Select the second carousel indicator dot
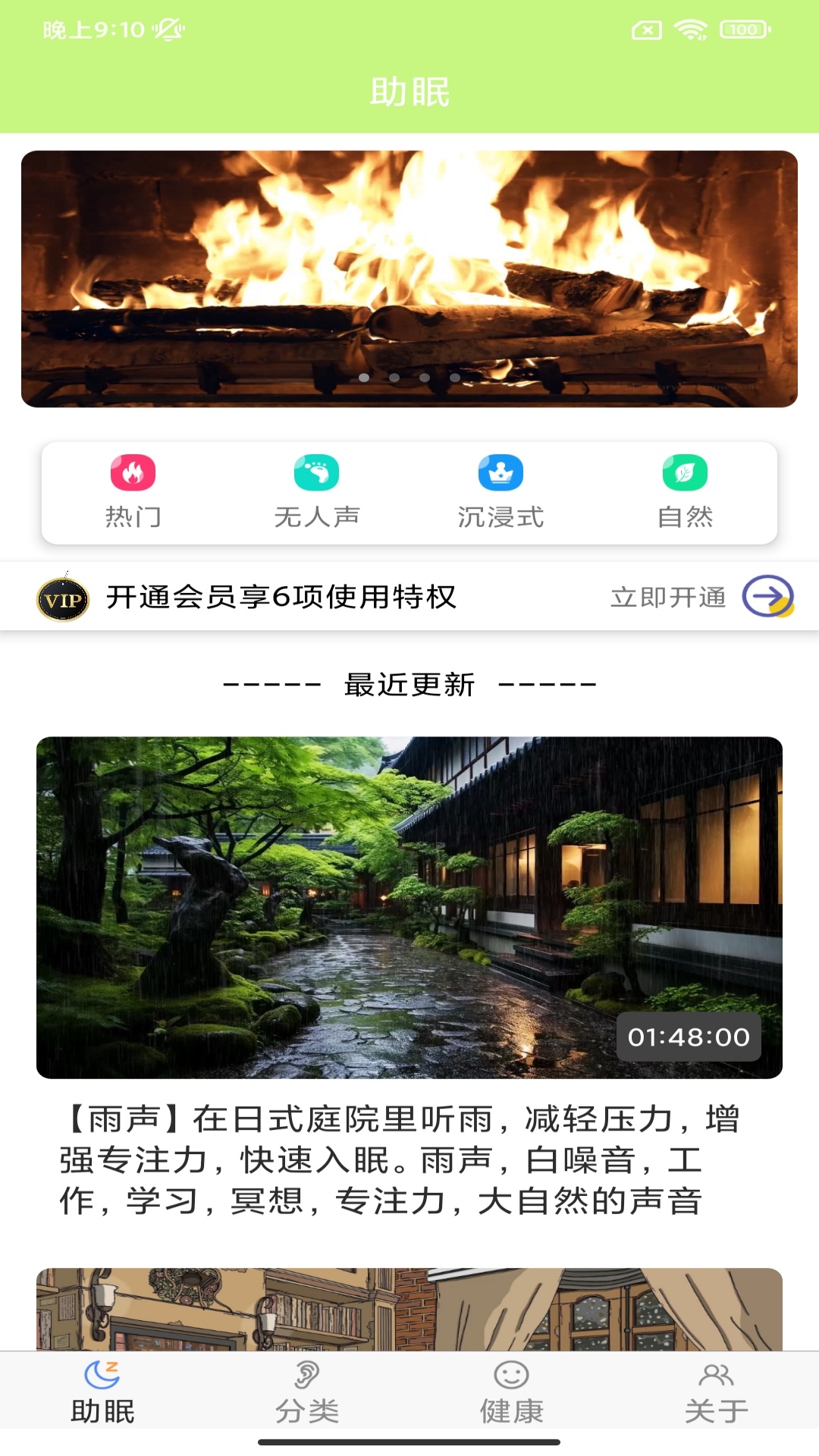Screen dimensions: 819x1456 pyautogui.click(x=394, y=376)
